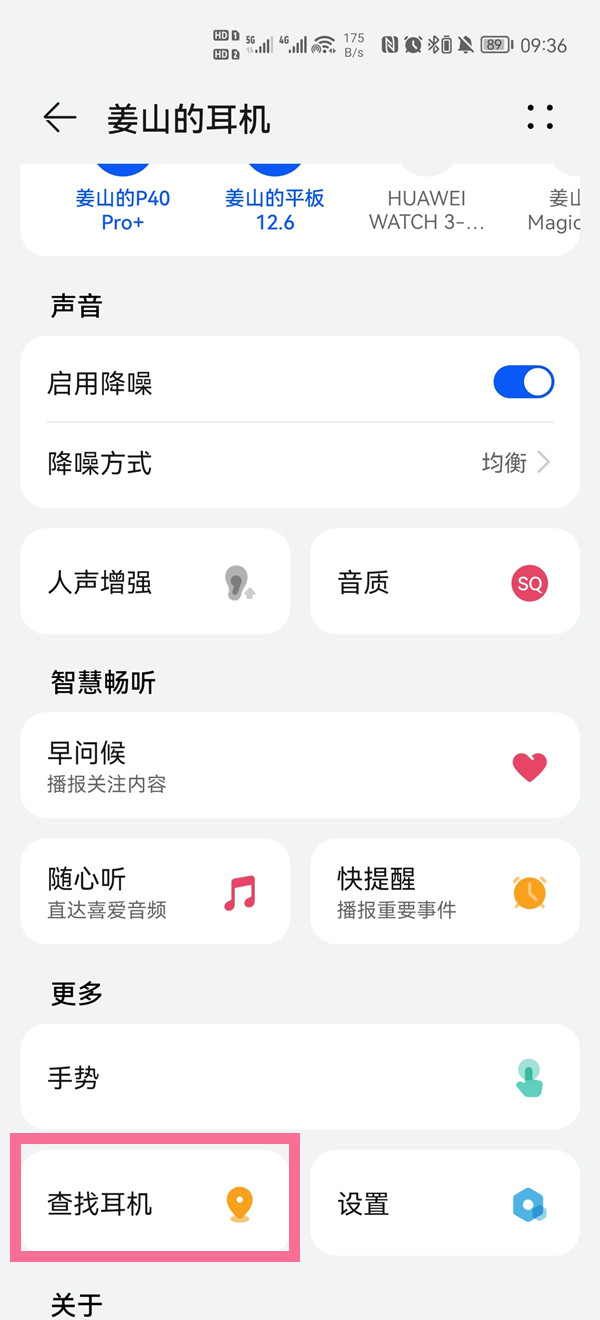Select device 姜山的P40 Pro+
The width and height of the screenshot is (600, 1320).
(122, 208)
